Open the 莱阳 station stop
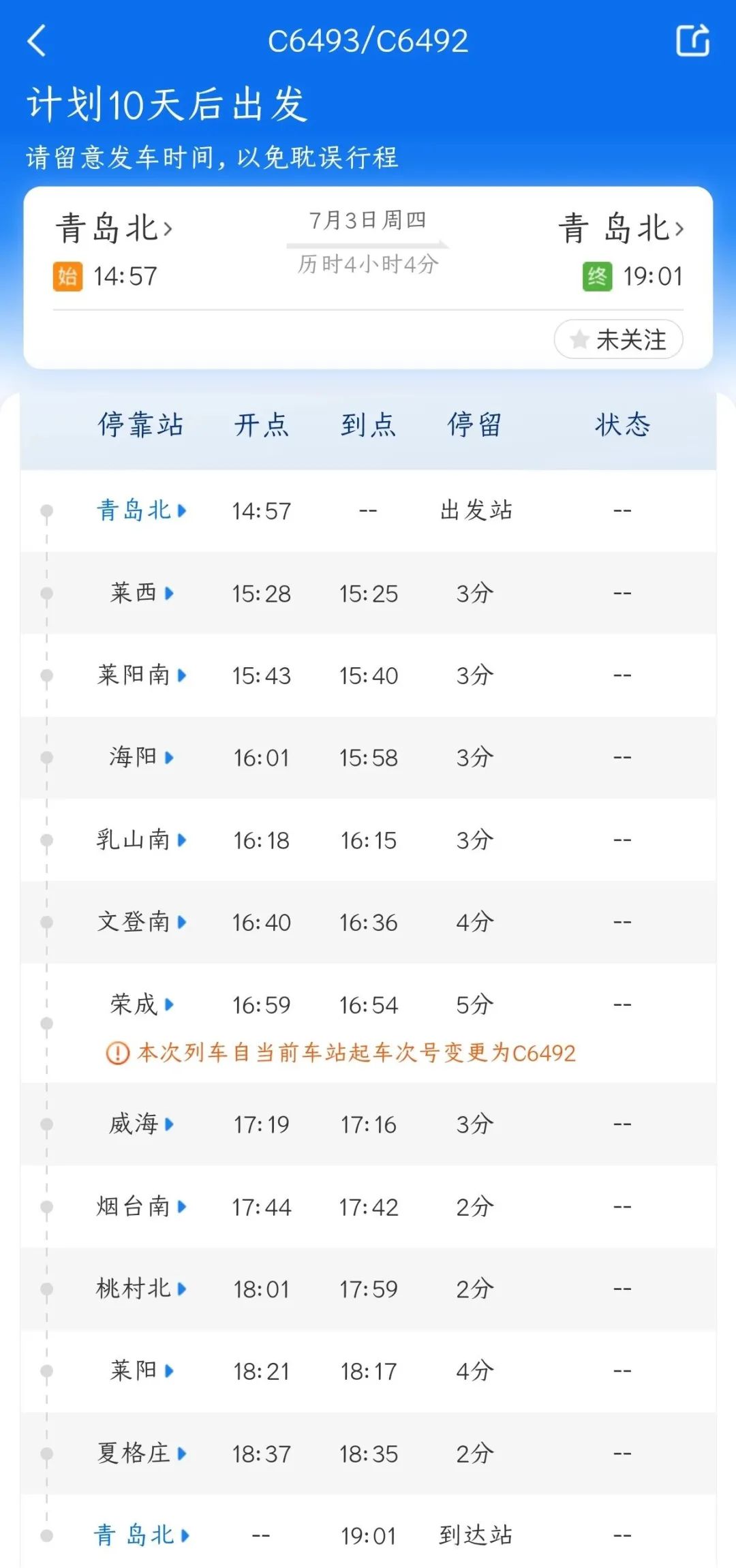 click(x=142, y=1370)
